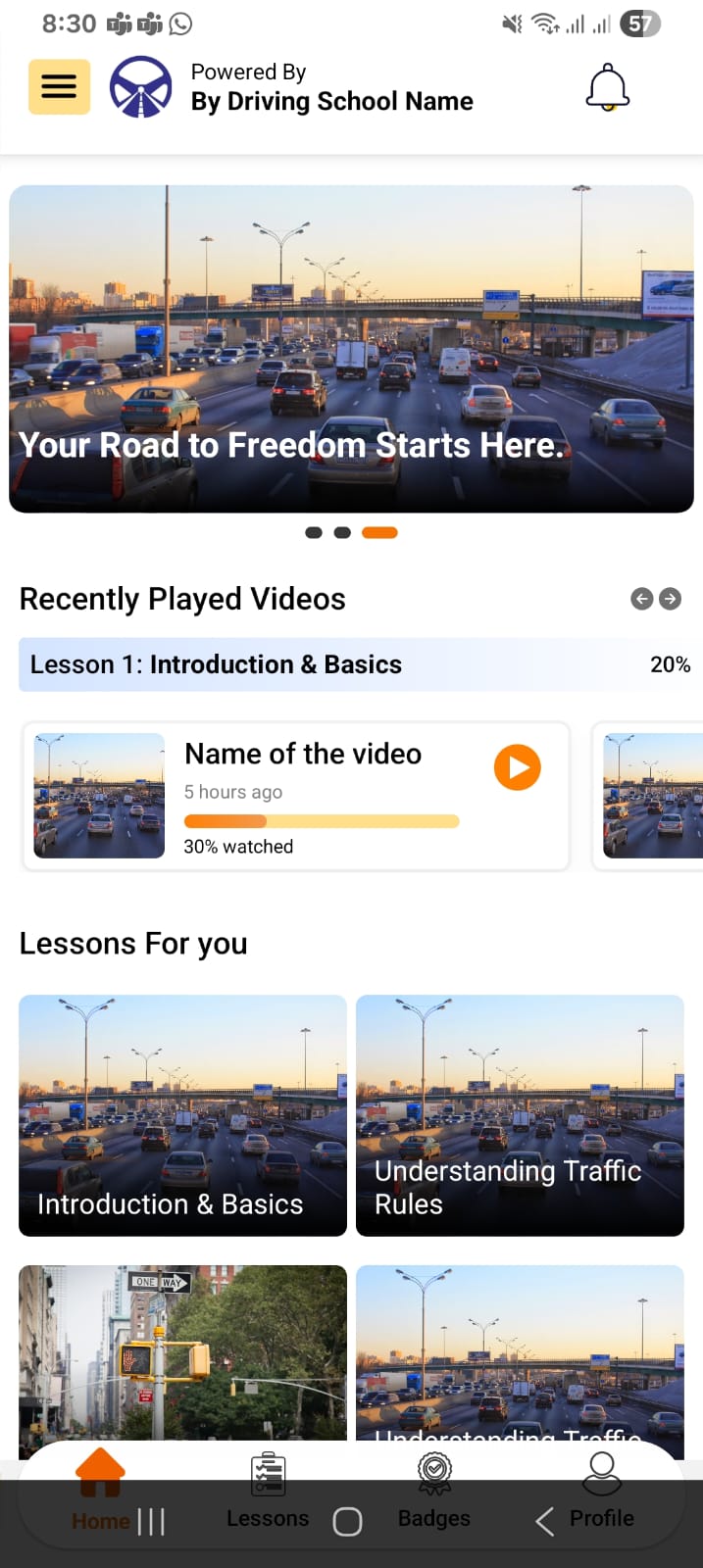Switch to the Profile tab
Image resolution: width=703 pixels, height=1568 pixels.
[601, 1492]
